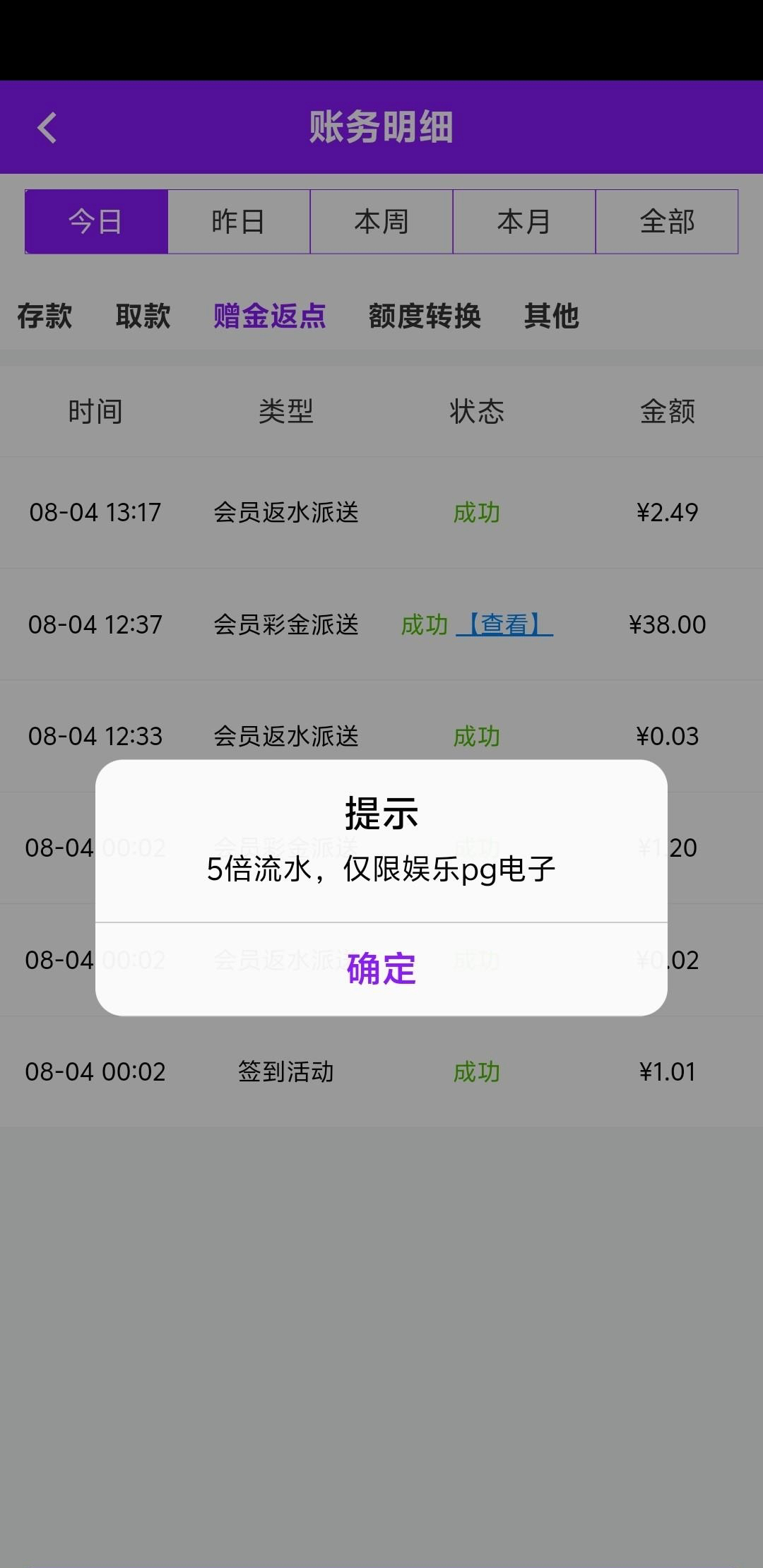763x1568 pixels.
Task: View 全部 records
Action: tap(667, 222)
